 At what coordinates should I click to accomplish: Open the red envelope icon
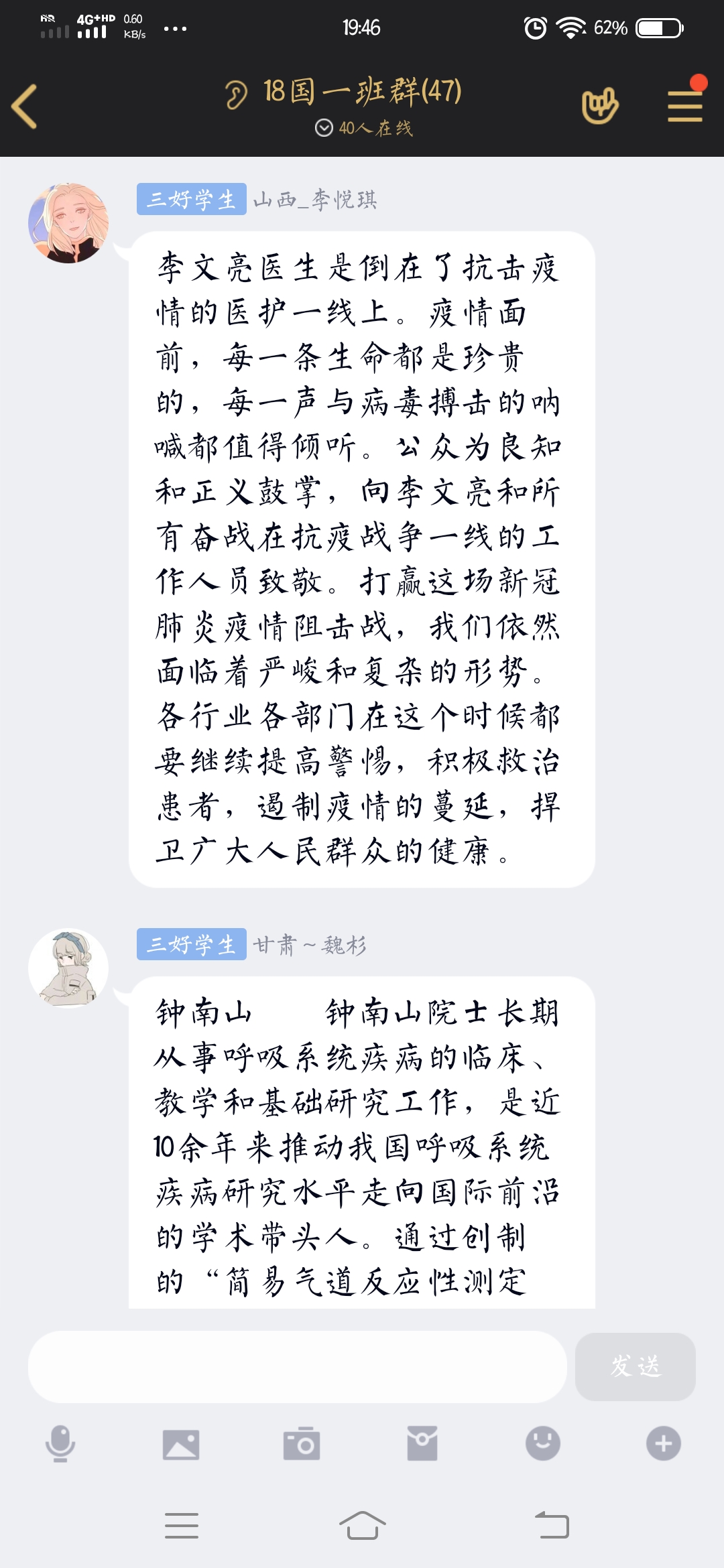click(422, 1443)
